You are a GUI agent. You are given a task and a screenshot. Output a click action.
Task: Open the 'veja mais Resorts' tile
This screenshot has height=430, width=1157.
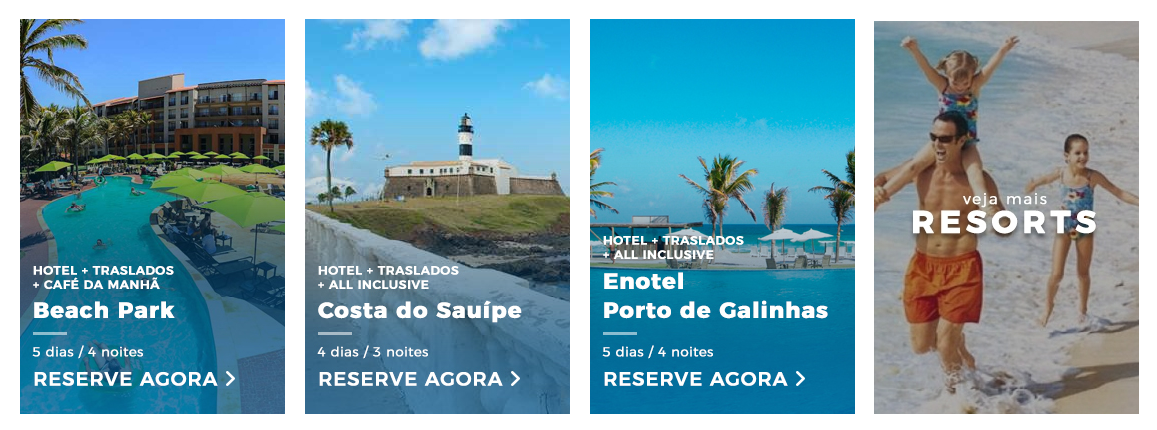(x=1005, y=215)
